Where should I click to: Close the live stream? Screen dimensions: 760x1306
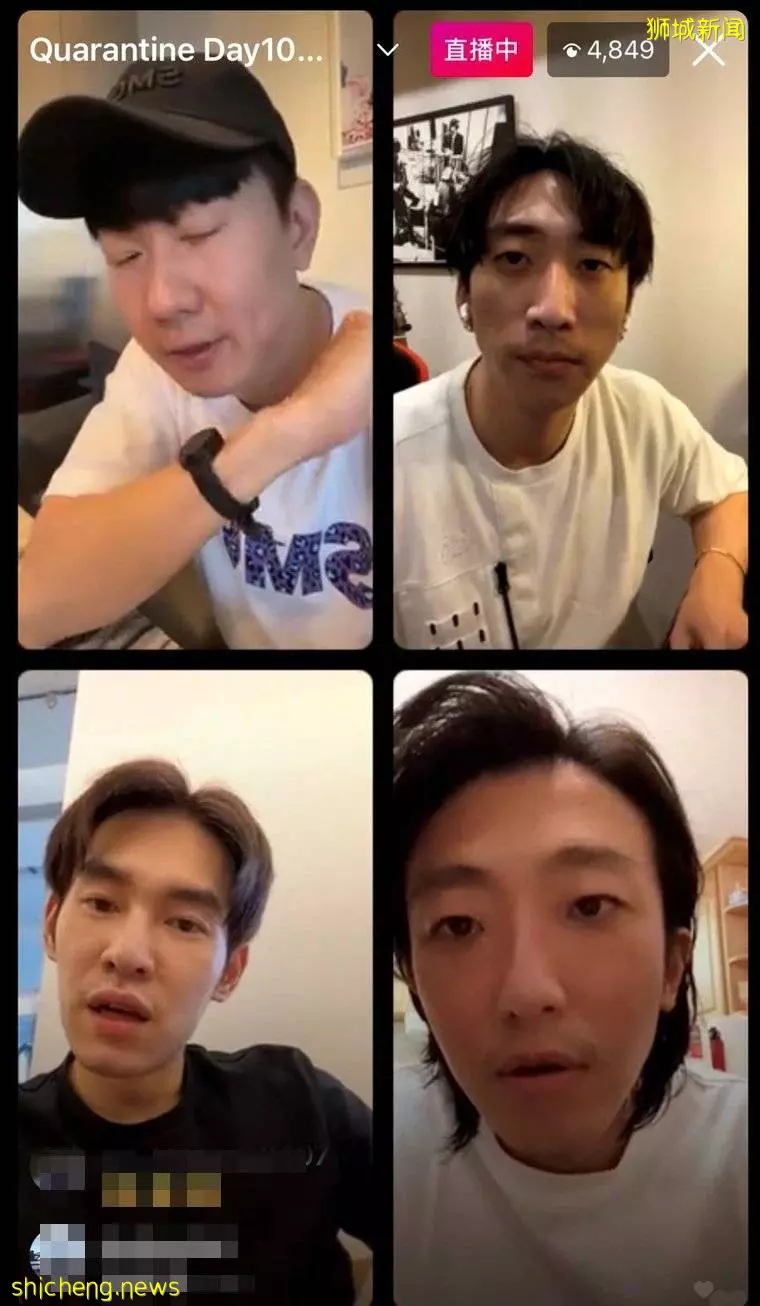[708, 51]
